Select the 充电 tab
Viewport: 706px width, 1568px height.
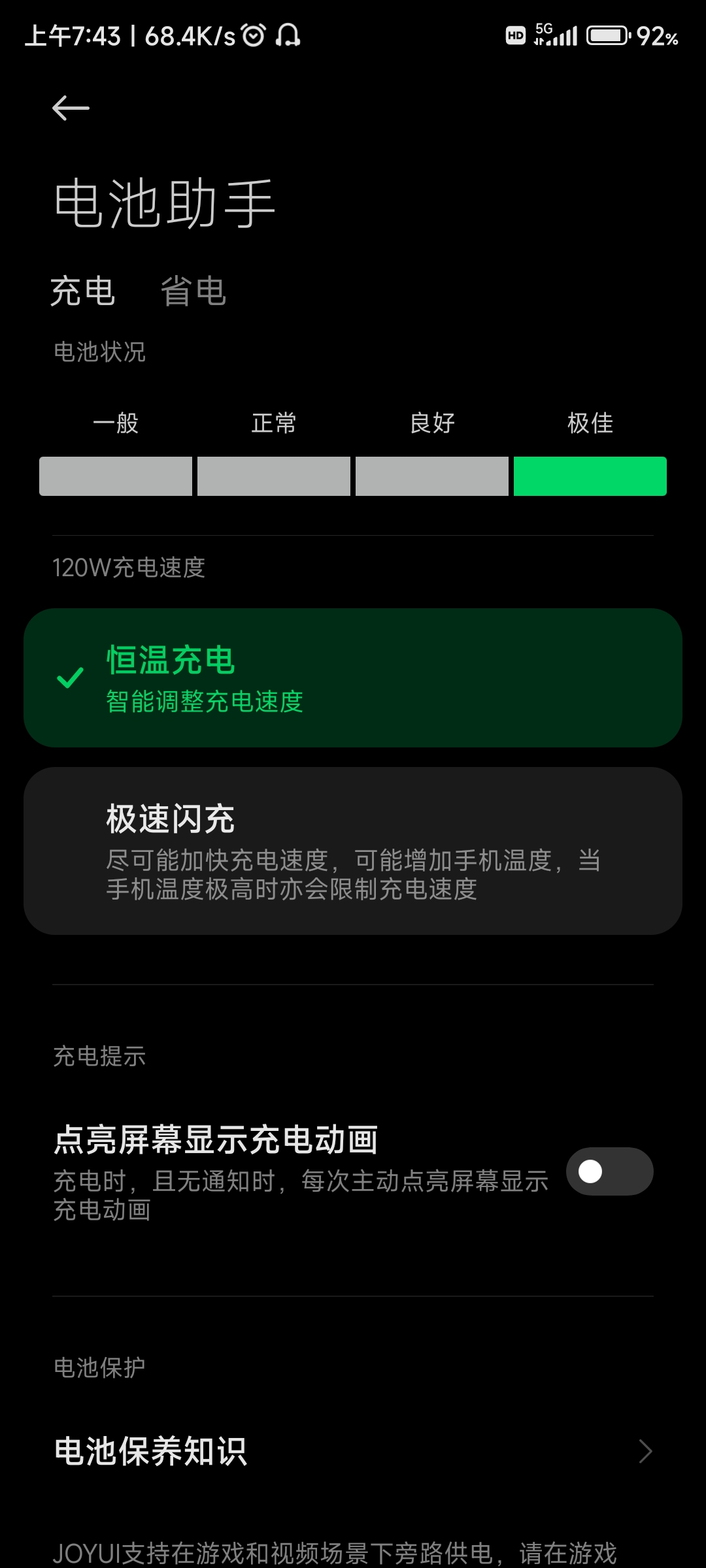tap(83, 291)
